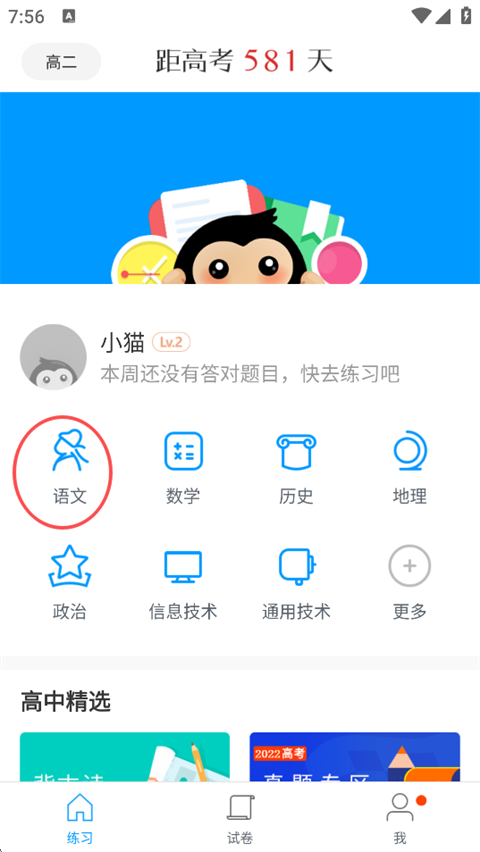Select the 数学 subject
The height and width of the screenshot is (852, 480).
(x=183, y=468)
